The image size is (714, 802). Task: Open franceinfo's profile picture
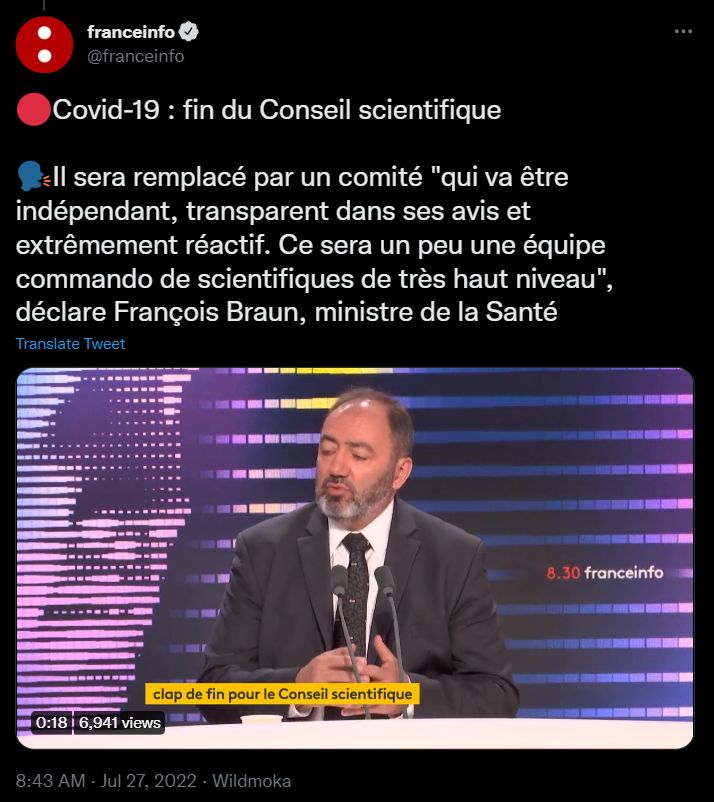[x=44, y=45]
